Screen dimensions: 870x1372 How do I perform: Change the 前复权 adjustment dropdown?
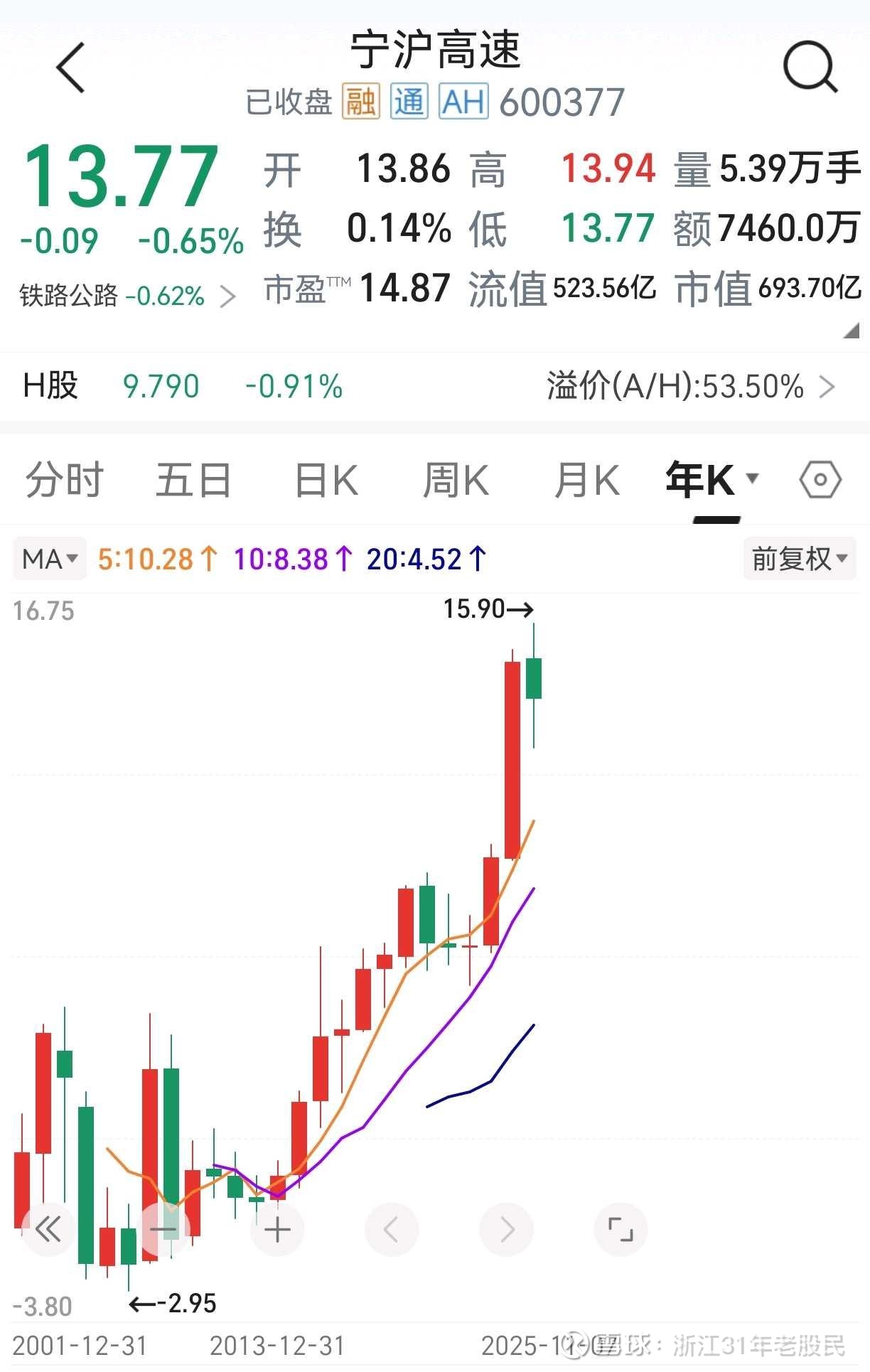[x=799, y=559]
